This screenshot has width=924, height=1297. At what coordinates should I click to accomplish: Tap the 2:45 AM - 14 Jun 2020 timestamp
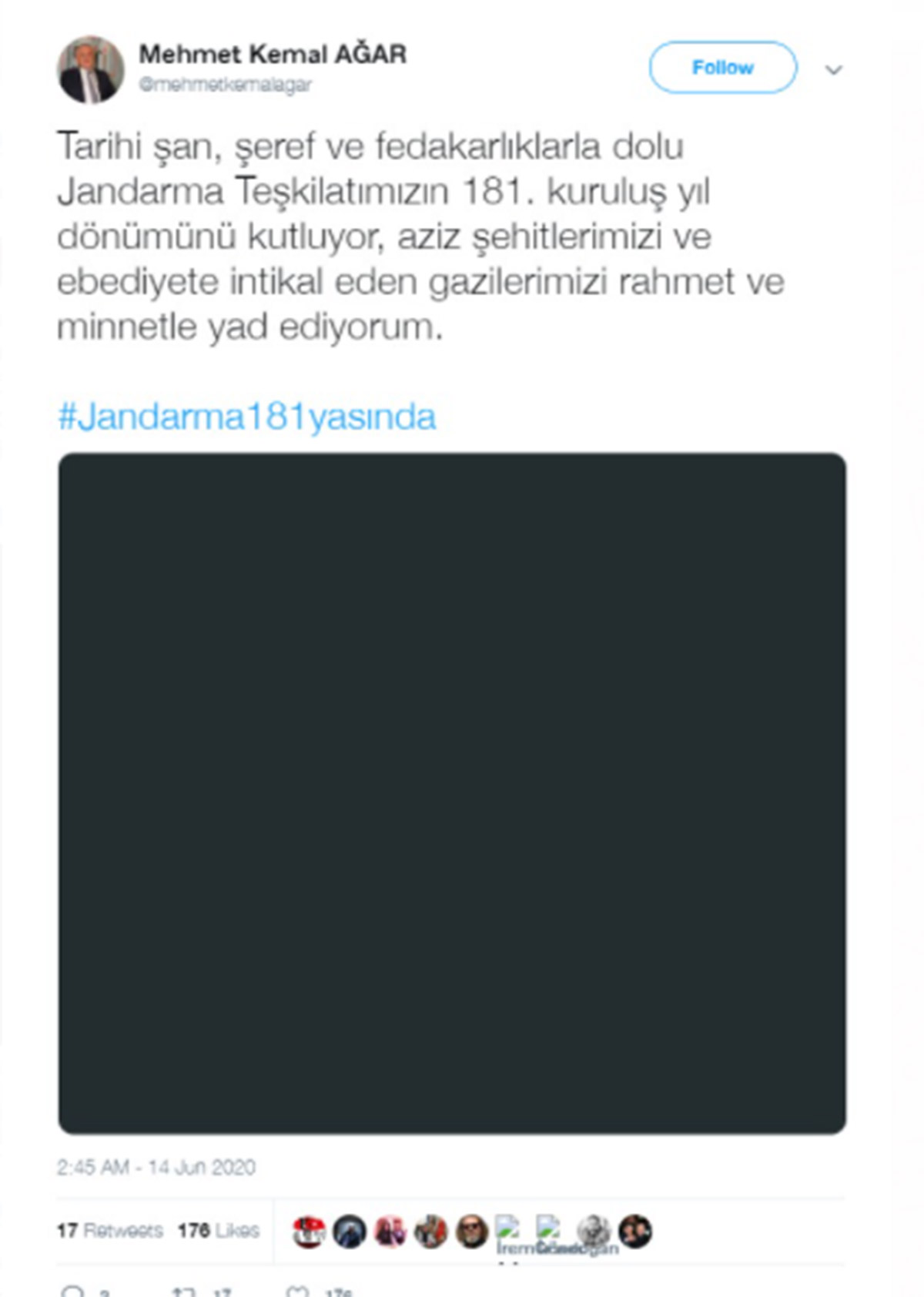156,1168
